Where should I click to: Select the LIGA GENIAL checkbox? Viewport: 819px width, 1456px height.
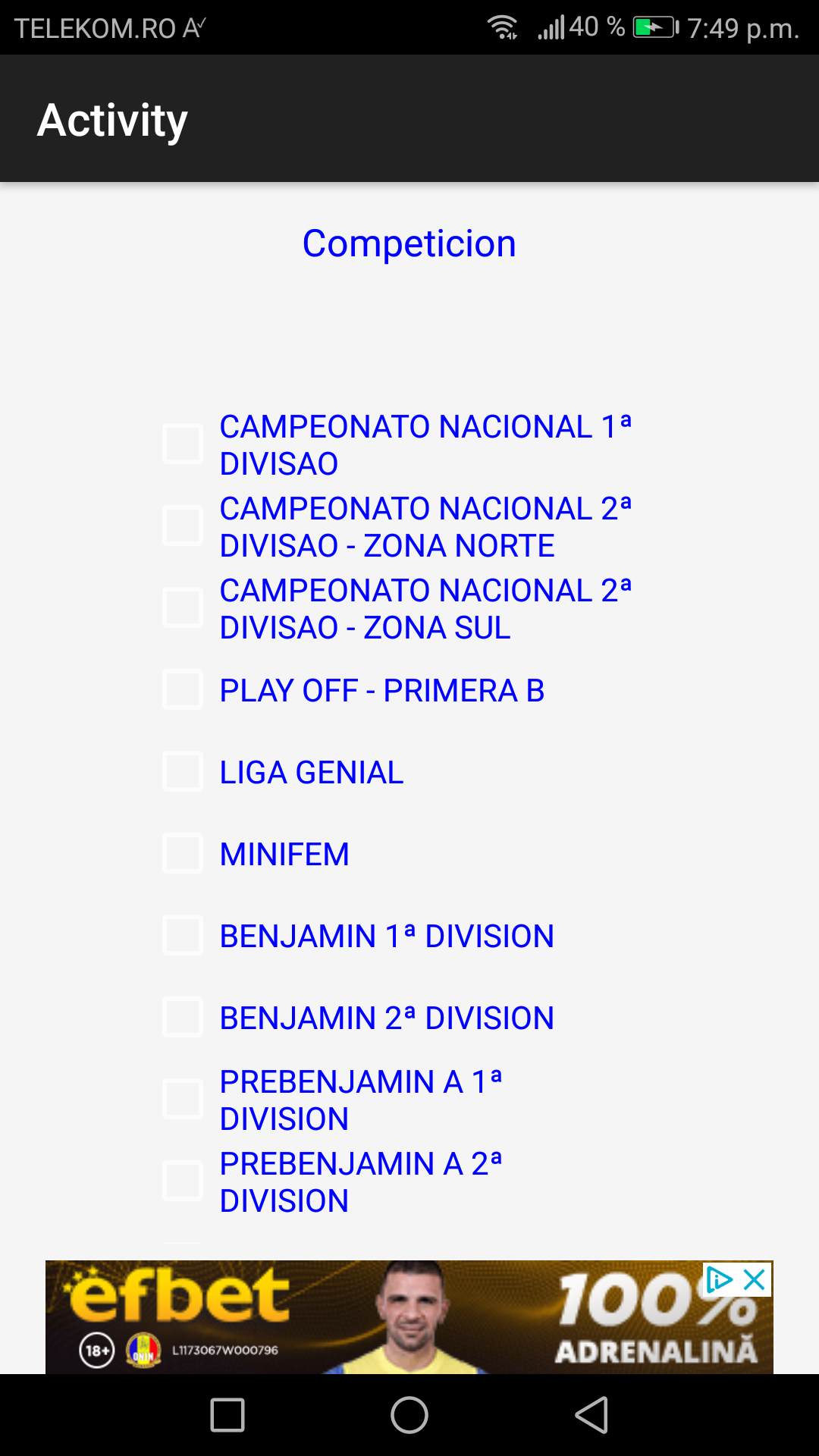pyautogui.click(x=183, y=771)
